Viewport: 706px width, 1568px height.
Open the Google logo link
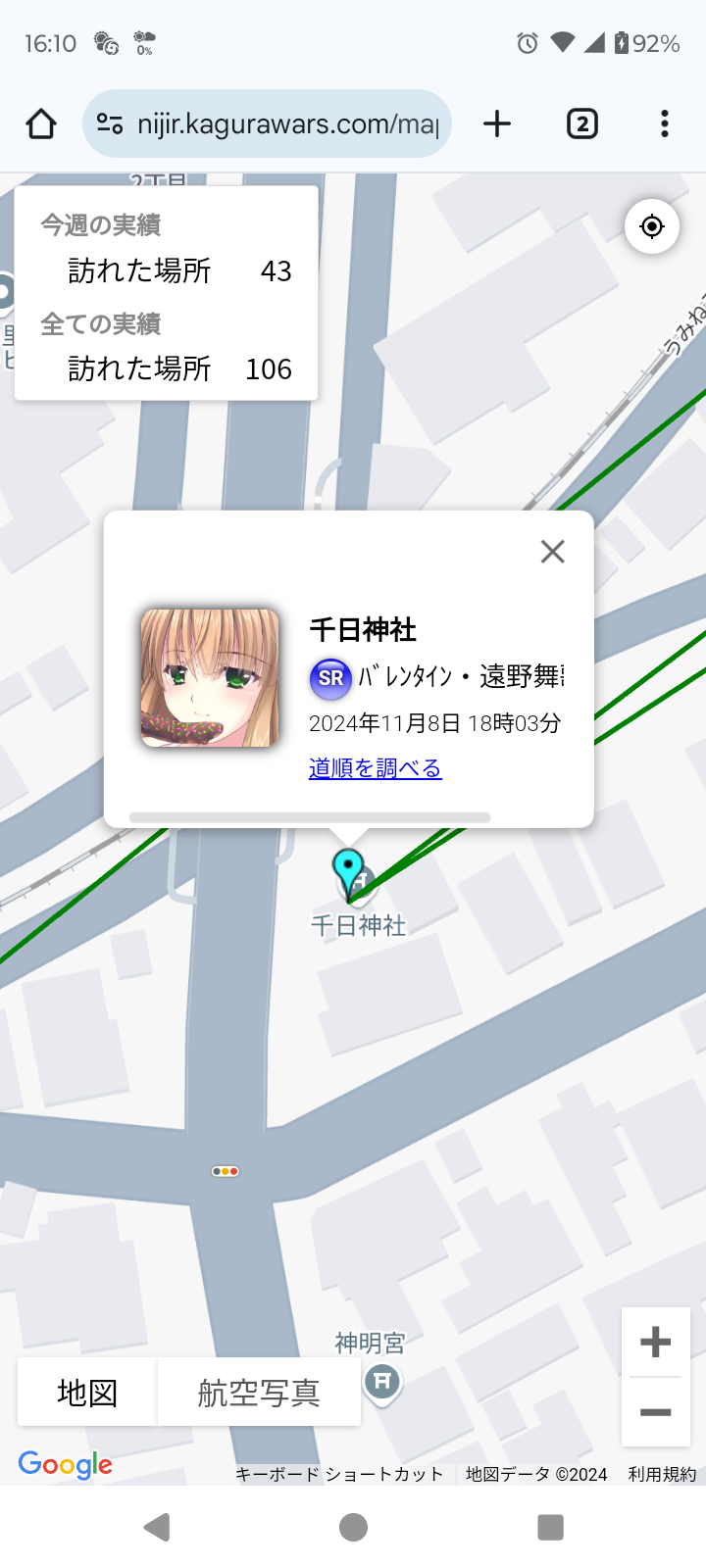pyautogui.click(x=65, y=1465)
